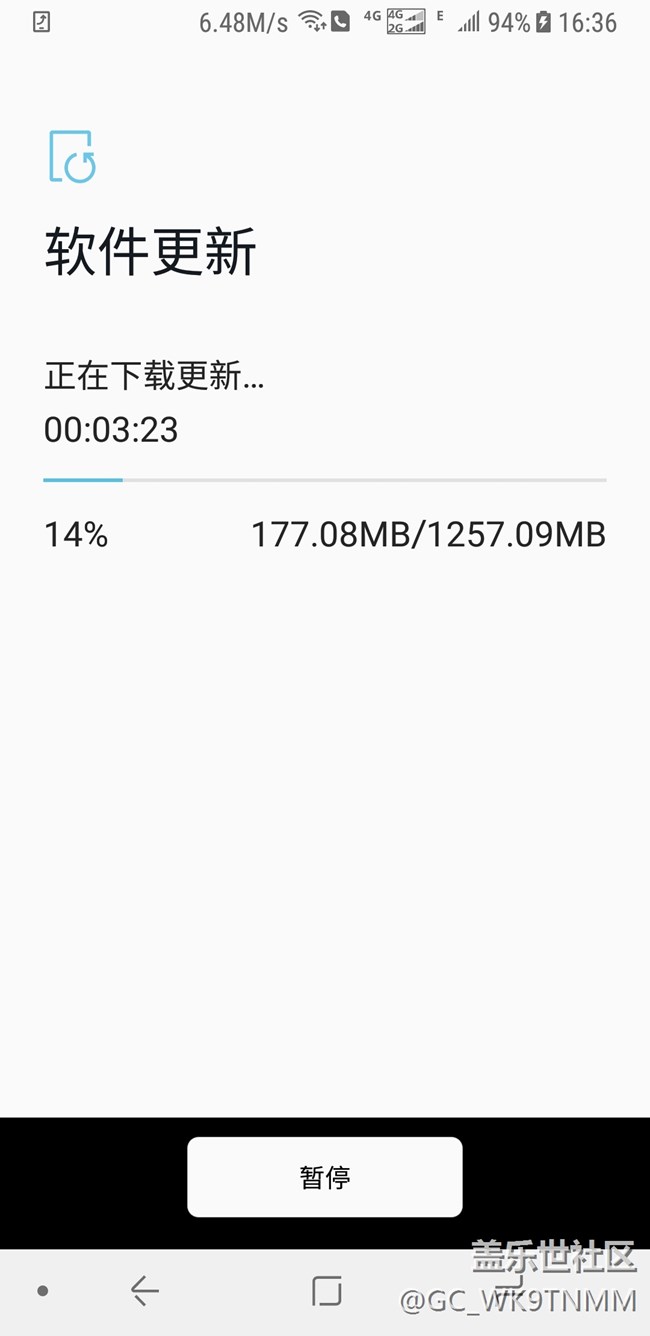The height and width of the screenshot is (1336, 650).
Task: Go back using the navigation bar
Action: (145, 1291)
